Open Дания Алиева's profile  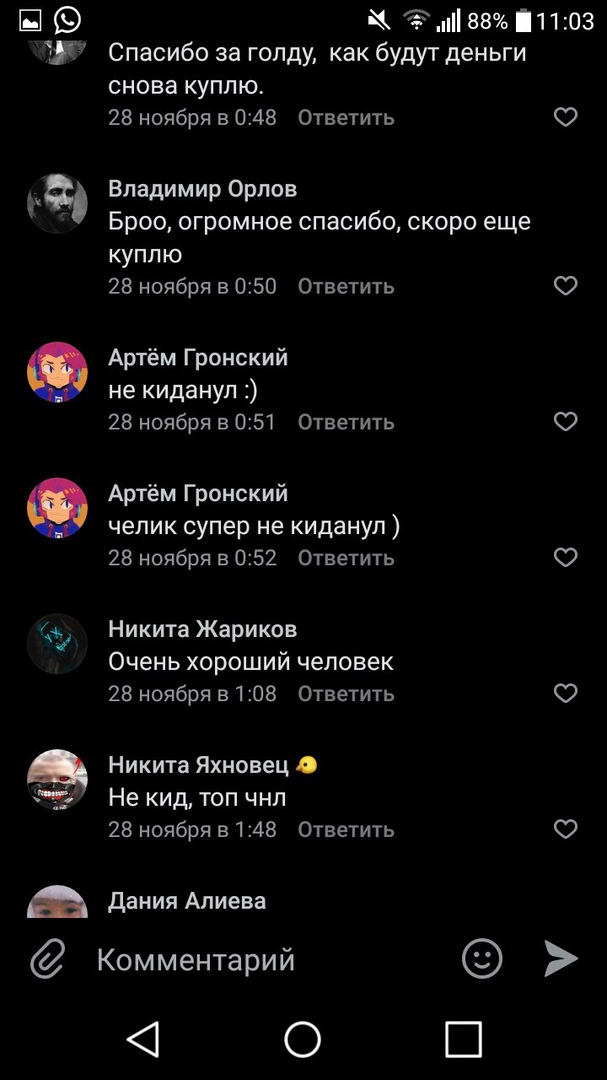(x=187, y=901)
